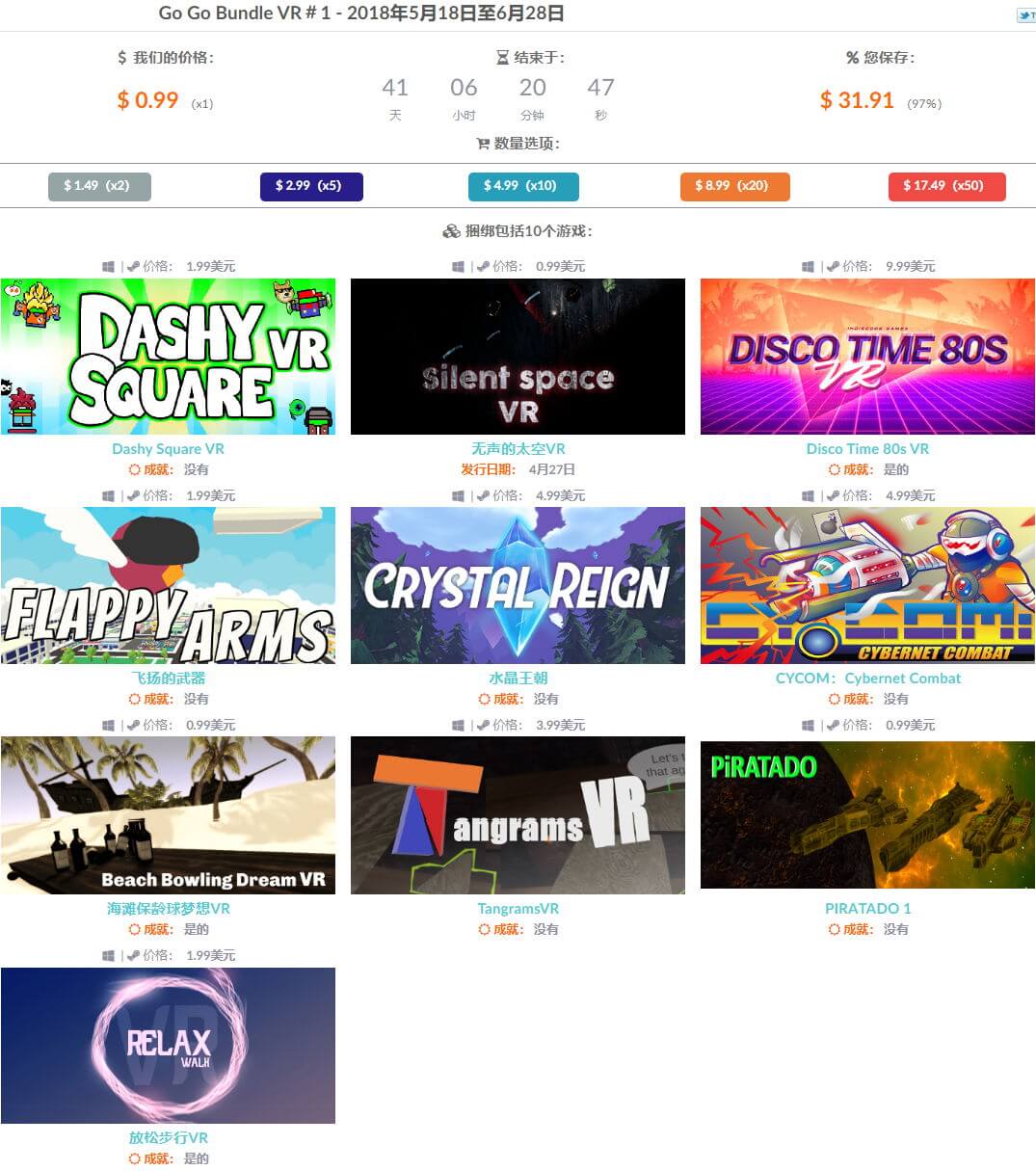View the PIRATADO game banner
This screenshot has height=1171, width=1036.
(867, 815)
